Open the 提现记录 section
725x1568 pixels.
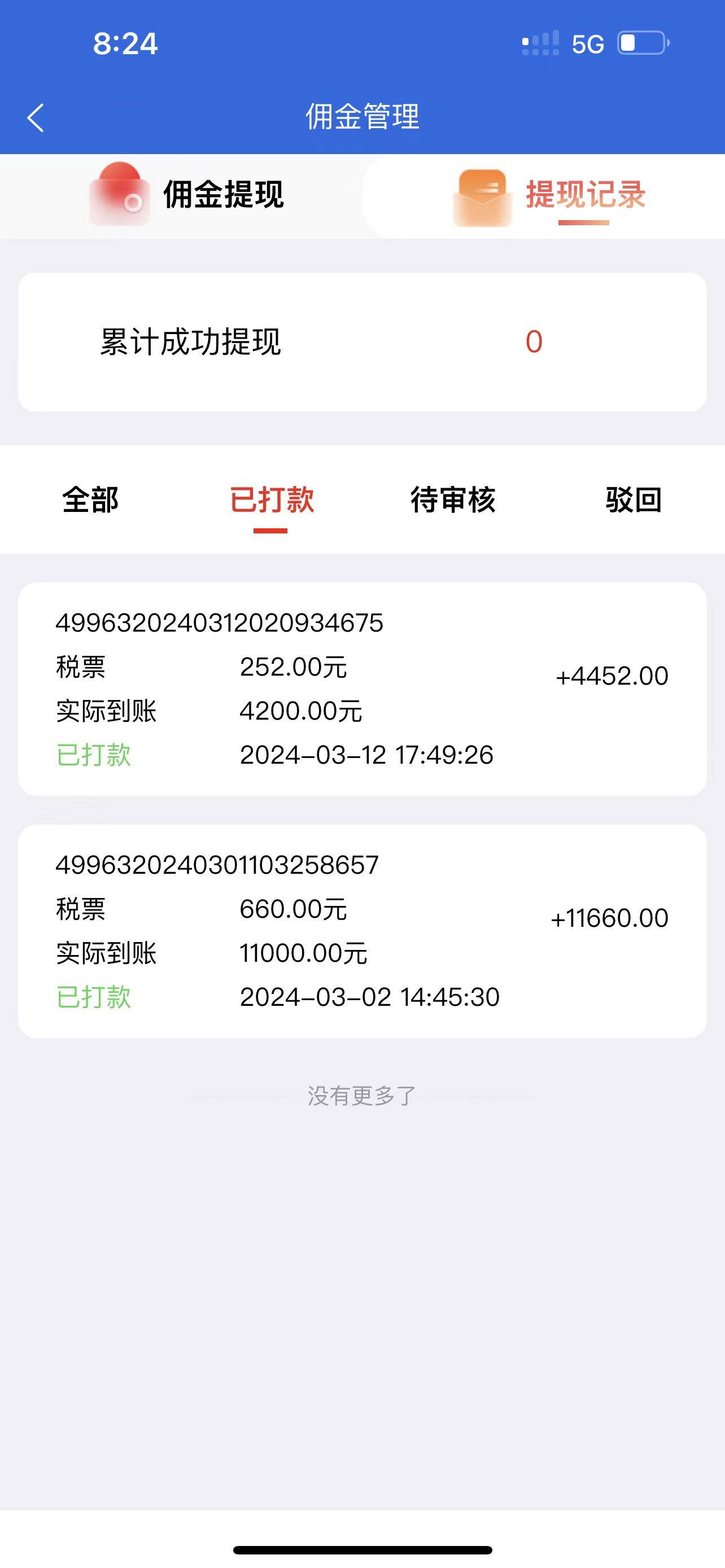coord(586,196)
